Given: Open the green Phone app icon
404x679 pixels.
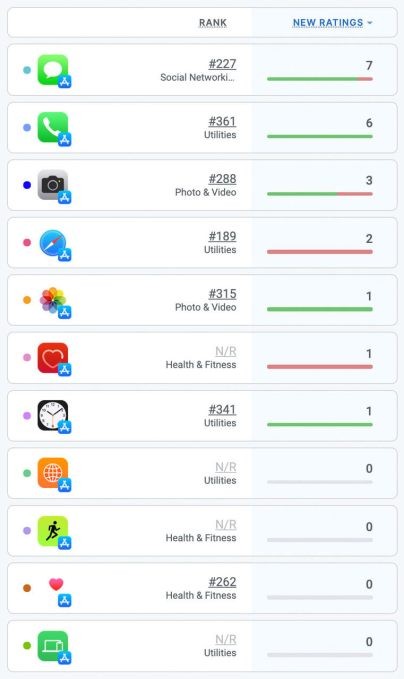Looking at the screenshot, I should (53, 127).
